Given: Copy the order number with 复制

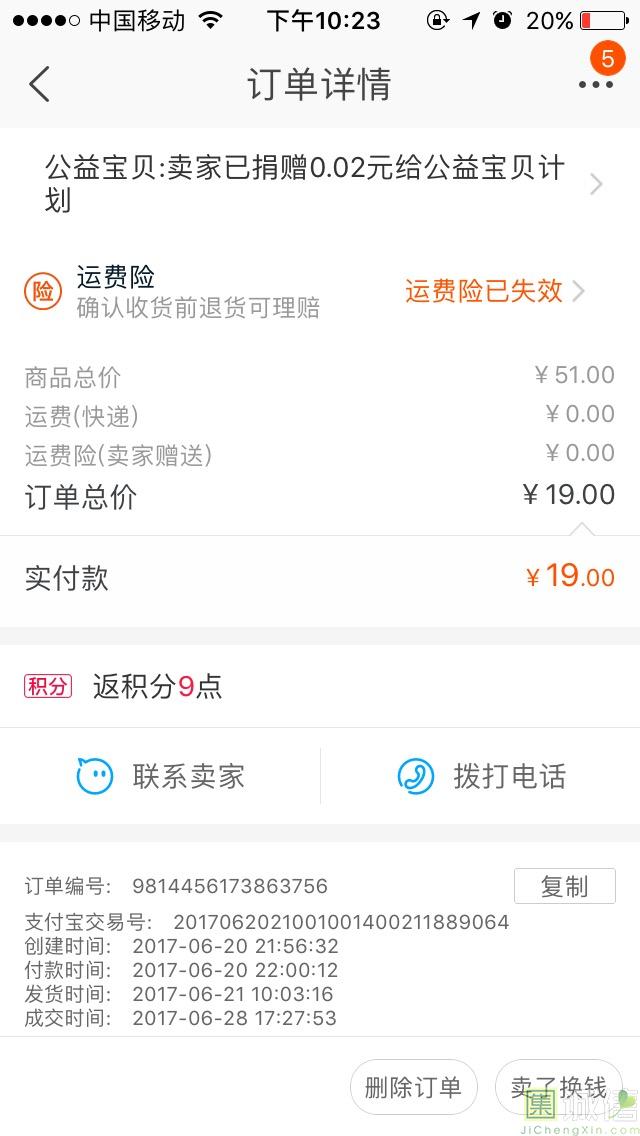Looking at the screenshot, I should pos(565,886).
